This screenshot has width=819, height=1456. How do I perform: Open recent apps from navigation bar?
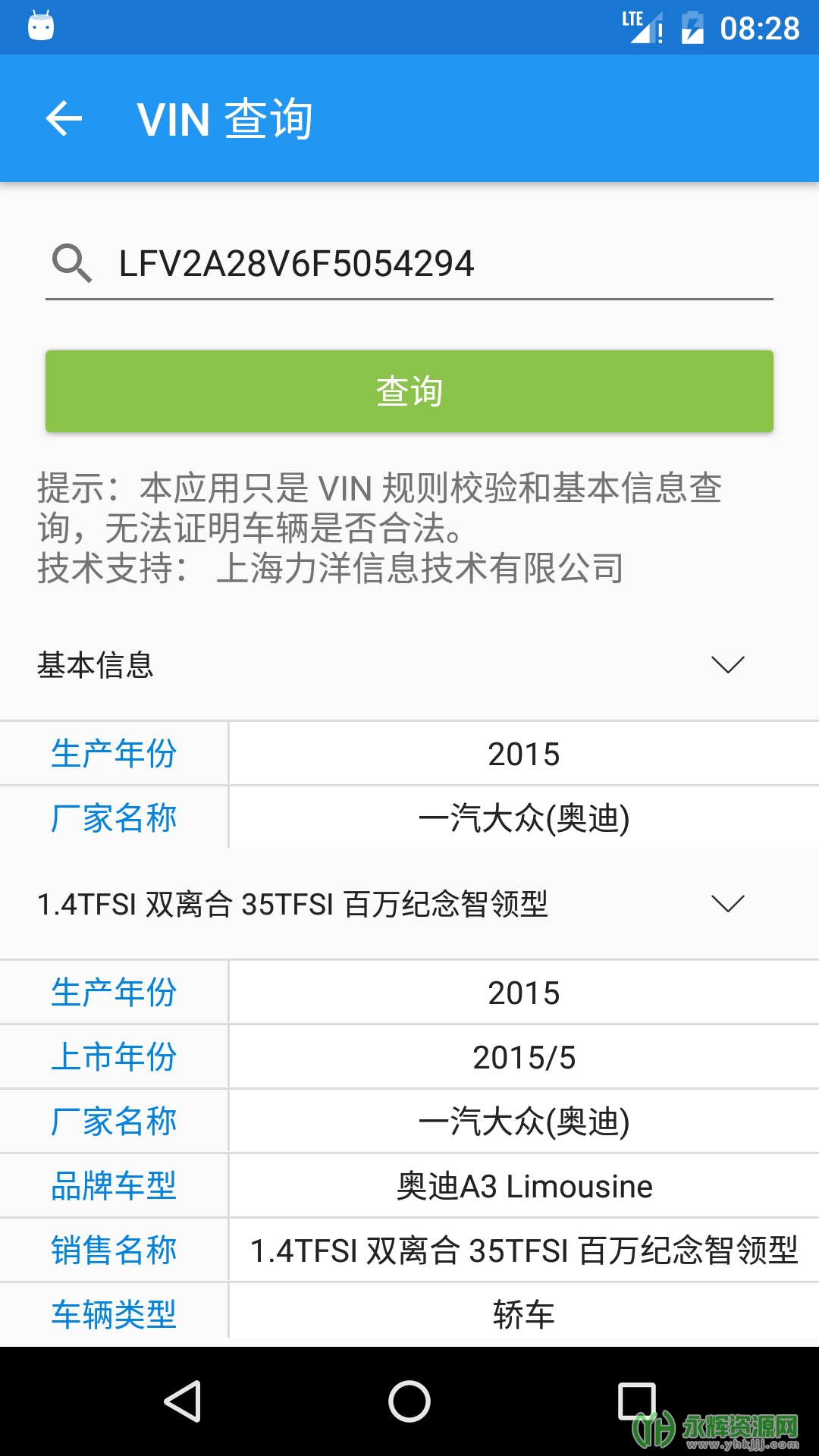(x=637, y=1401)
